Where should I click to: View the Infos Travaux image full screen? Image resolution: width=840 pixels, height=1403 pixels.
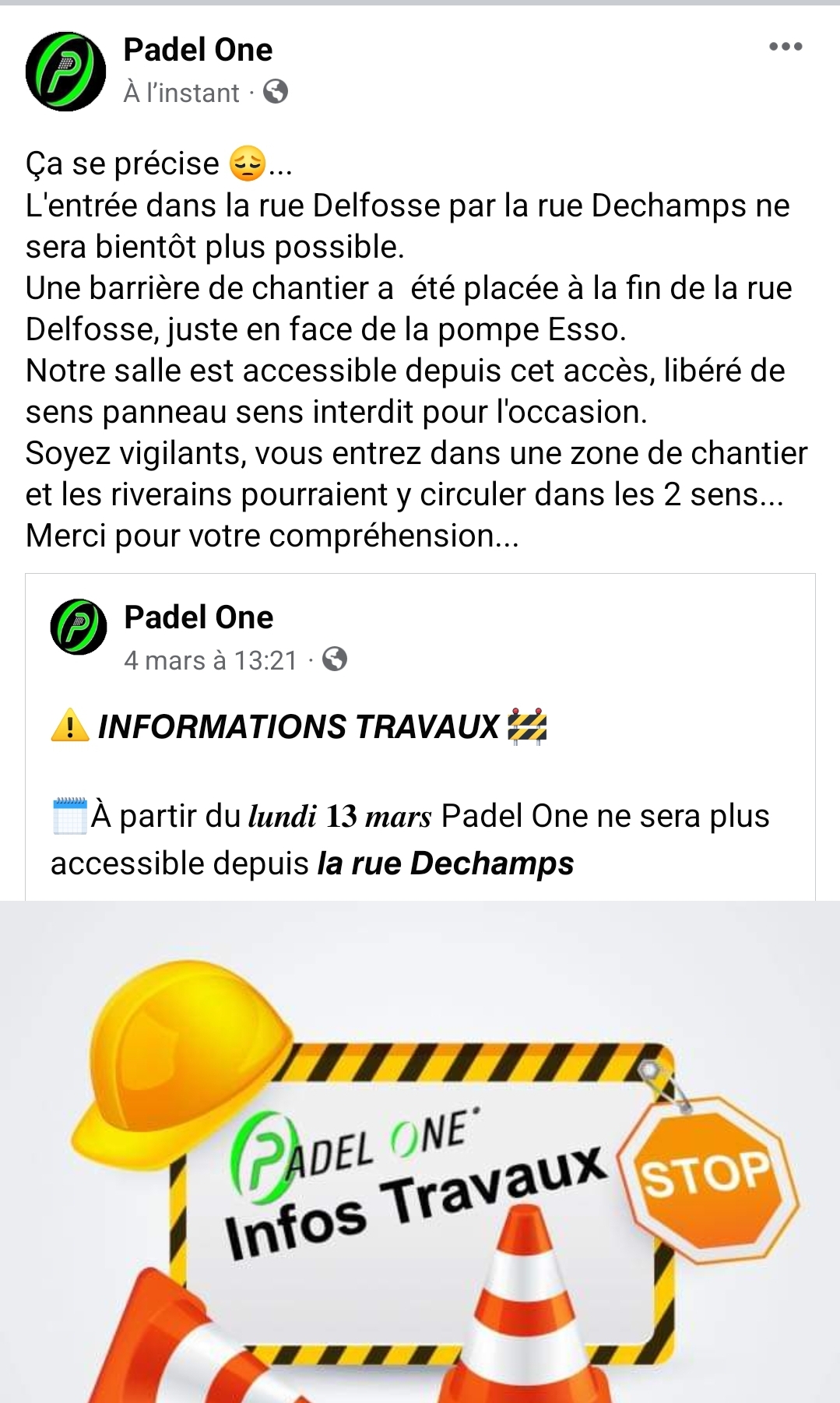tap(420, 1152)
